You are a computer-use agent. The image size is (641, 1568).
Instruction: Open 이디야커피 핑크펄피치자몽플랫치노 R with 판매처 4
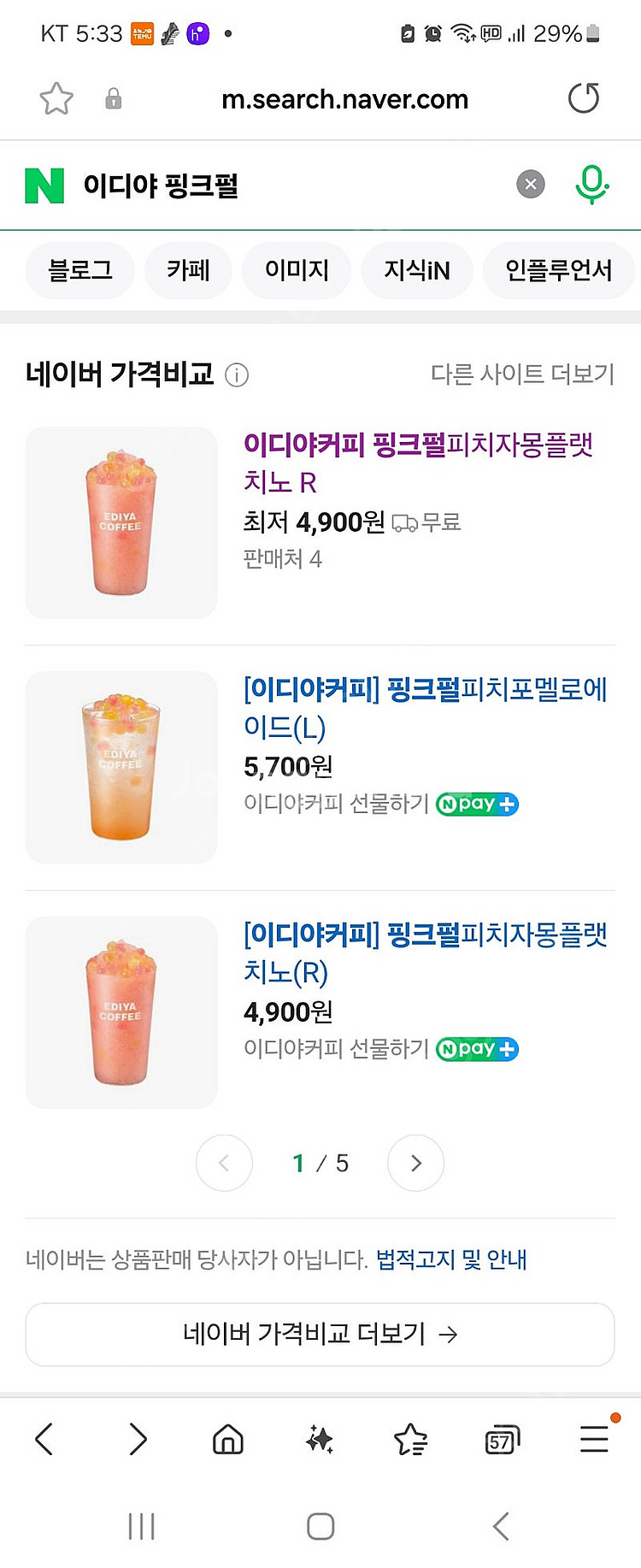coord(418,463)
